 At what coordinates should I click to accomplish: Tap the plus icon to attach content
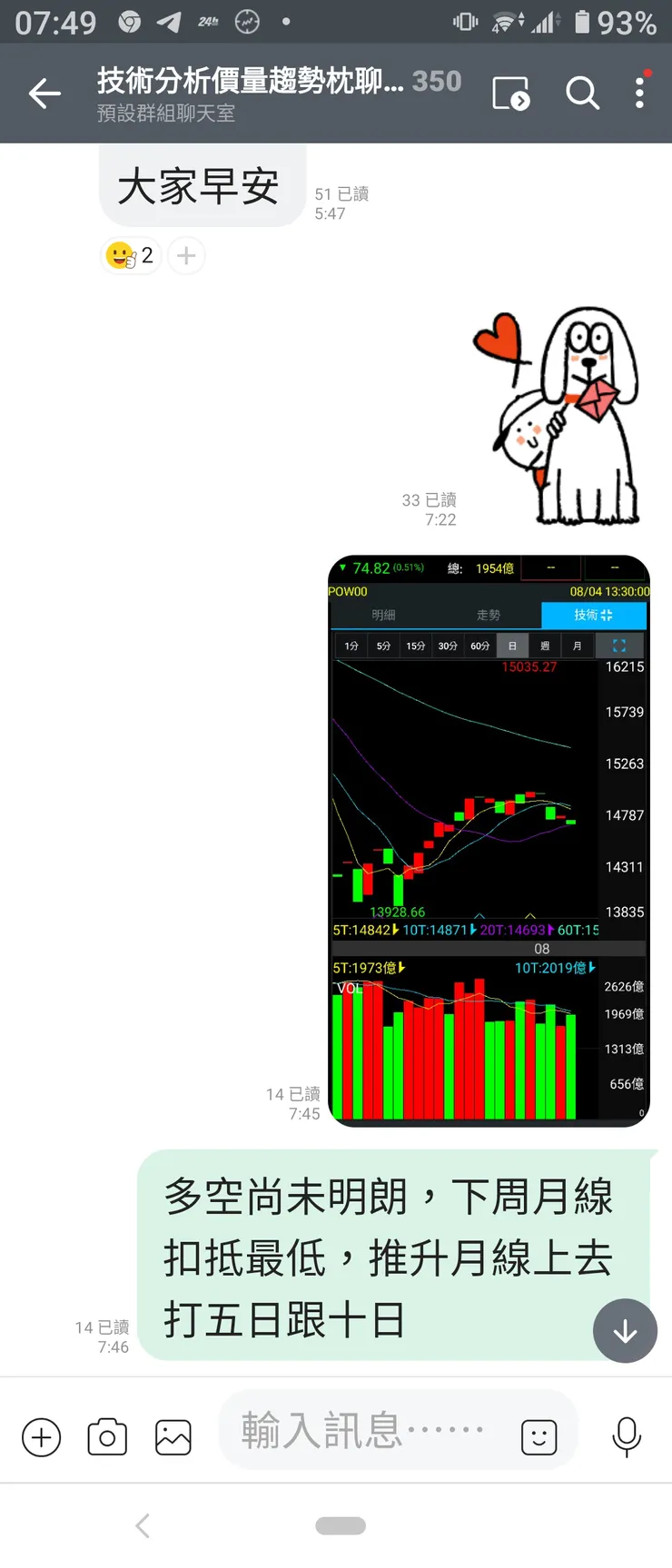click(x=41, y=1437)
